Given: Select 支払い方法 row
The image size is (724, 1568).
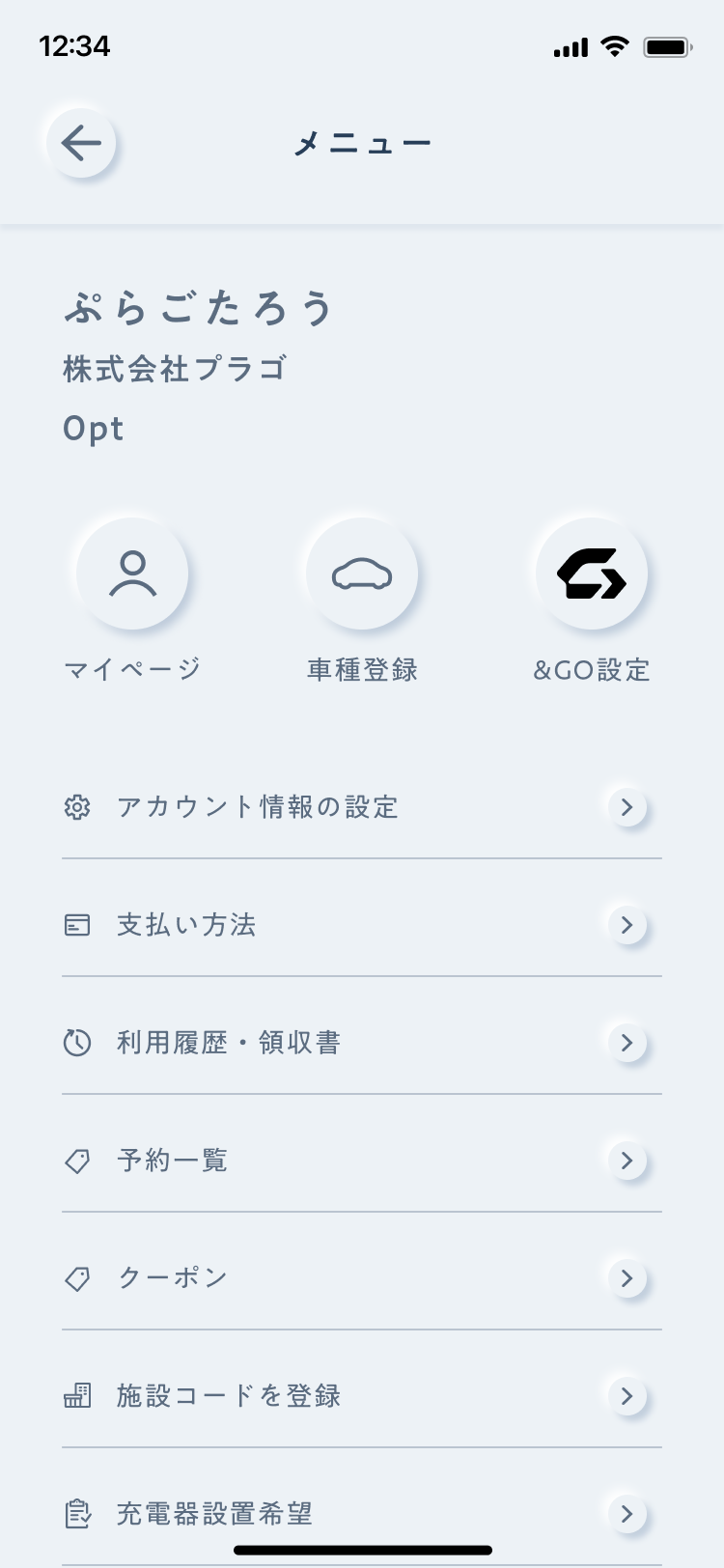Looking at the screenshot, I should coord(362,925).
